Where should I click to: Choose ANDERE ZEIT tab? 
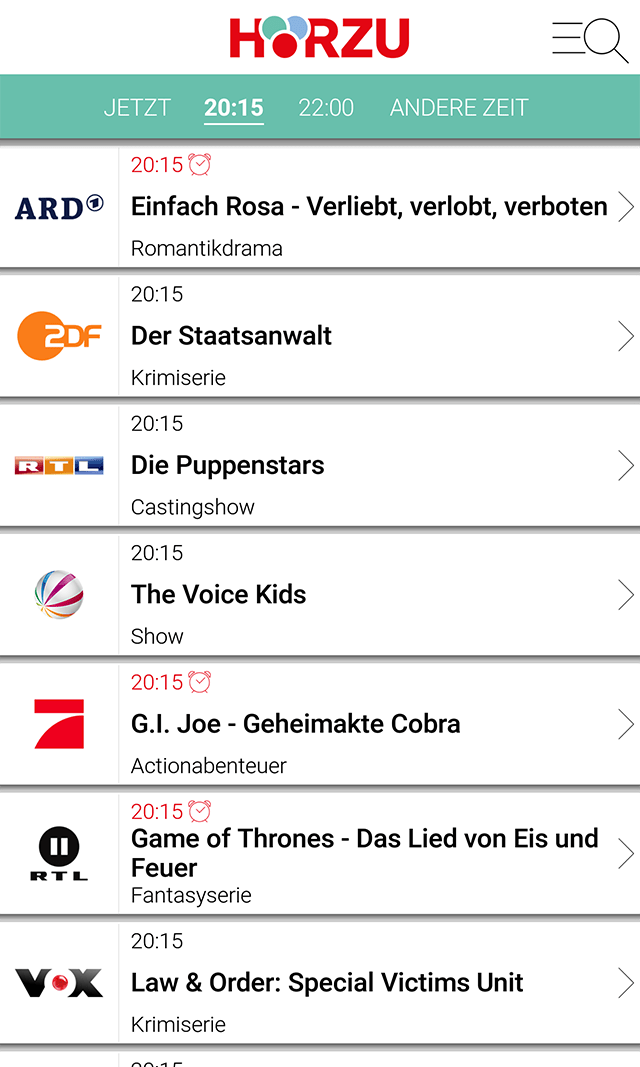point(459,108)
